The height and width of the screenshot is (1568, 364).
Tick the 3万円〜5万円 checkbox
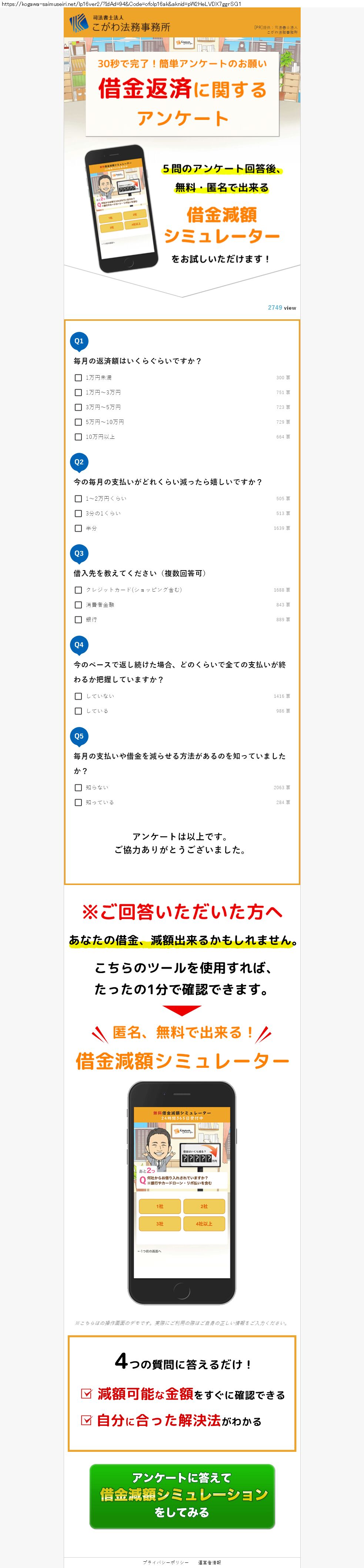(x=78, y=407)
